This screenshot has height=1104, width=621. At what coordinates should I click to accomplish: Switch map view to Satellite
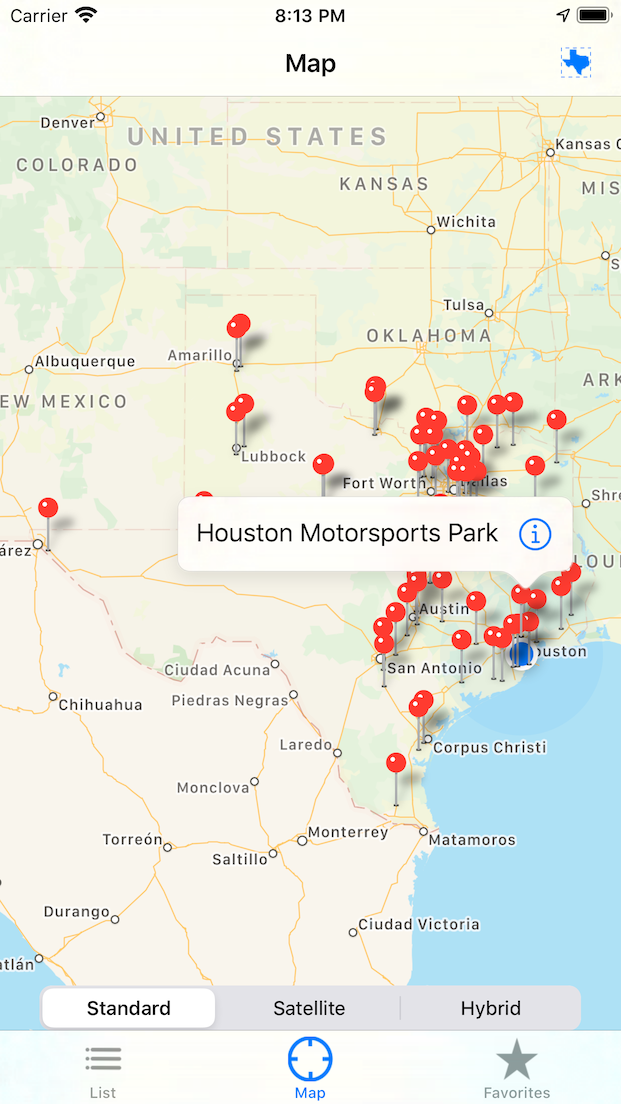[x=309, y=1008]
